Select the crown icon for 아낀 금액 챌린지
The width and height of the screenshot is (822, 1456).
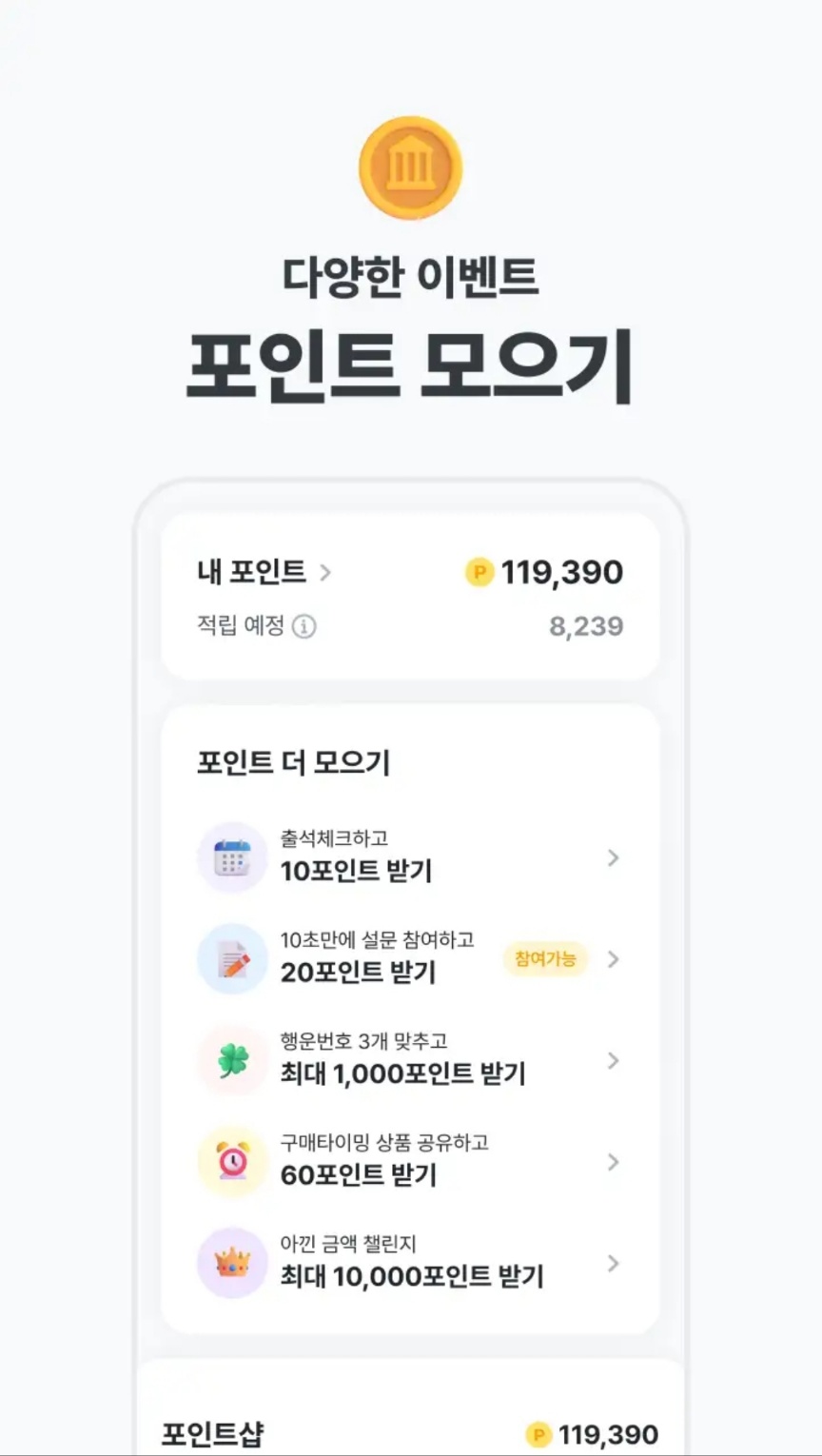point(231,1265)
